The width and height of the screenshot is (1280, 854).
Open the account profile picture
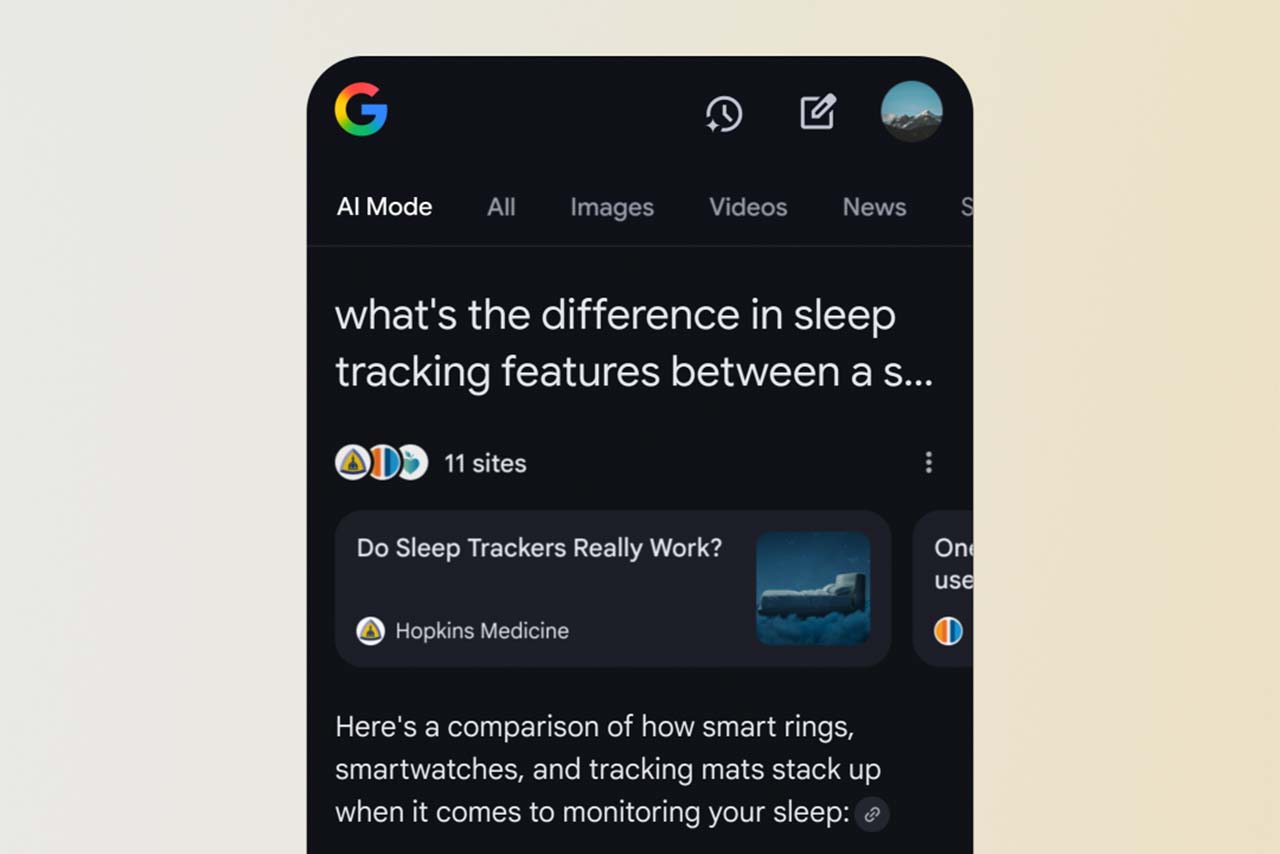click(x=911, y=111)
